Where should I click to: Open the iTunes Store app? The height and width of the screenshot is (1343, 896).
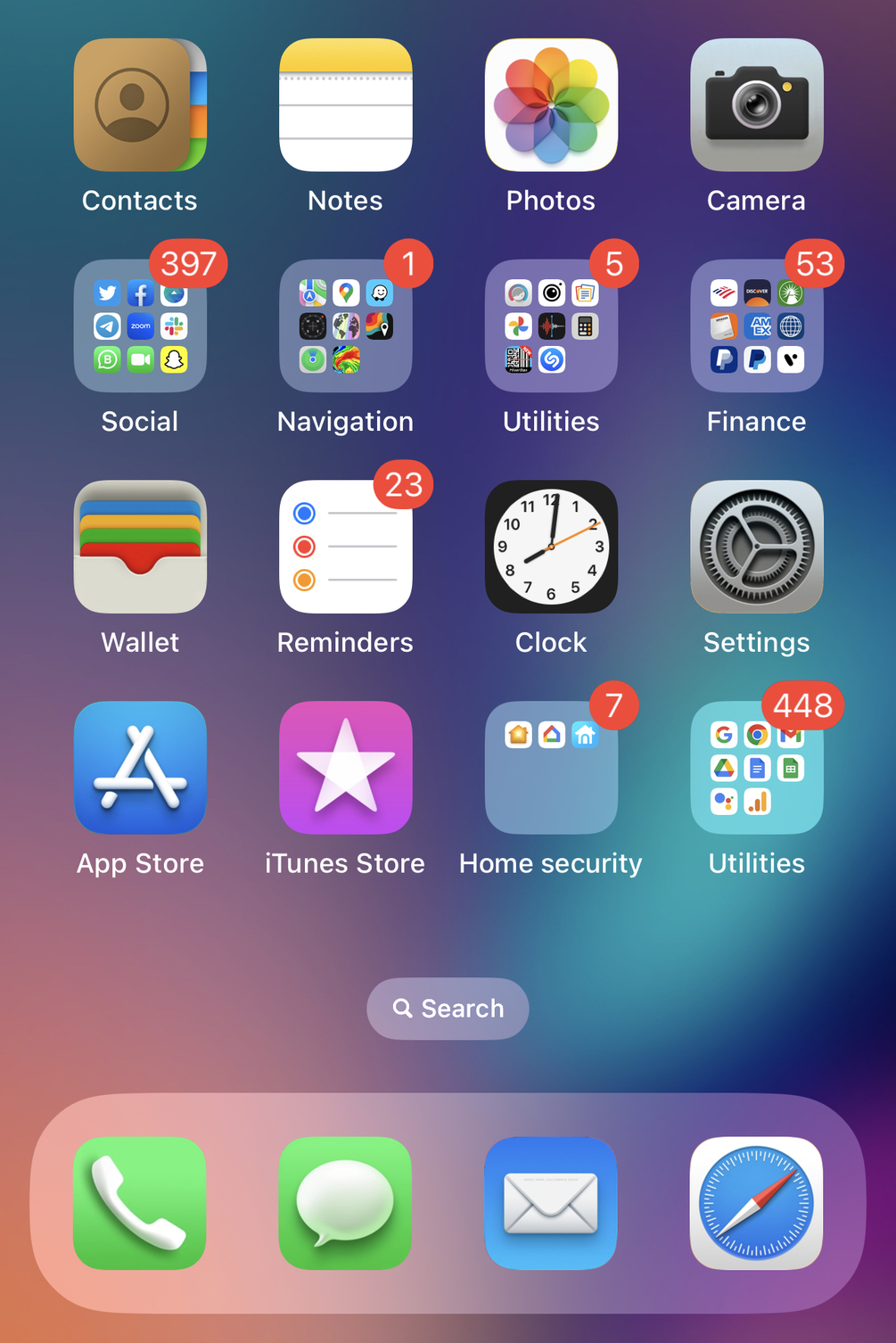345,768
